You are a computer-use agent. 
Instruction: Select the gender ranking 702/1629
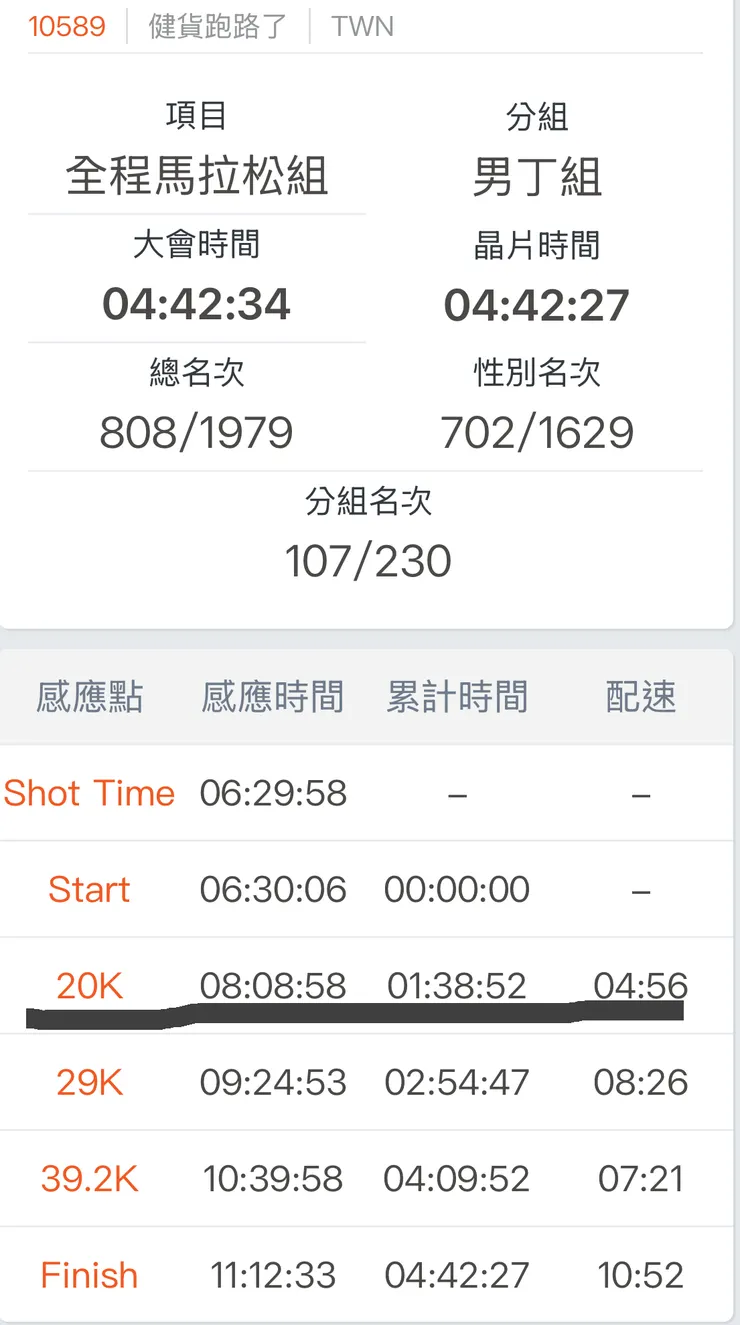pos(536,432)
